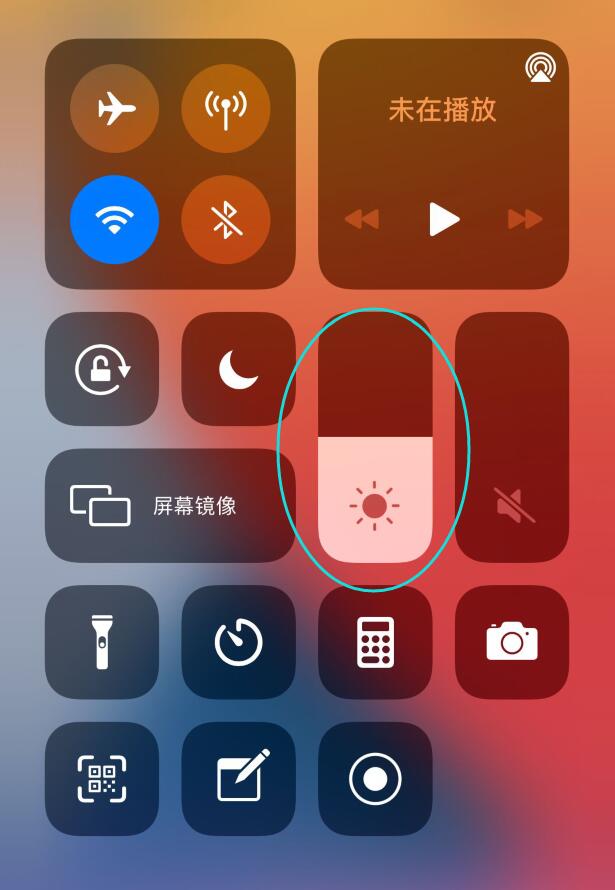615x890 pixels.
Task: Skip to the next track
Action: 524,218
